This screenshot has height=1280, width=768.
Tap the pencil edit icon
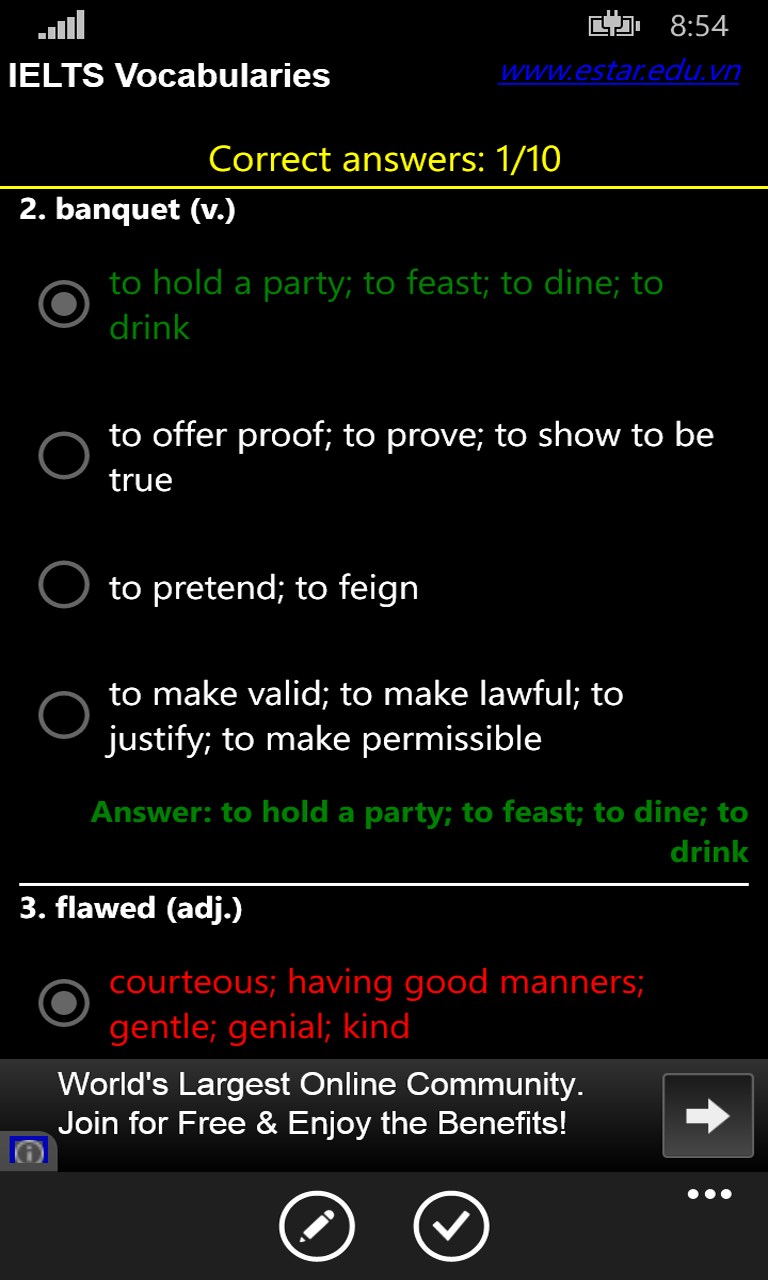tap(317, 1226)
